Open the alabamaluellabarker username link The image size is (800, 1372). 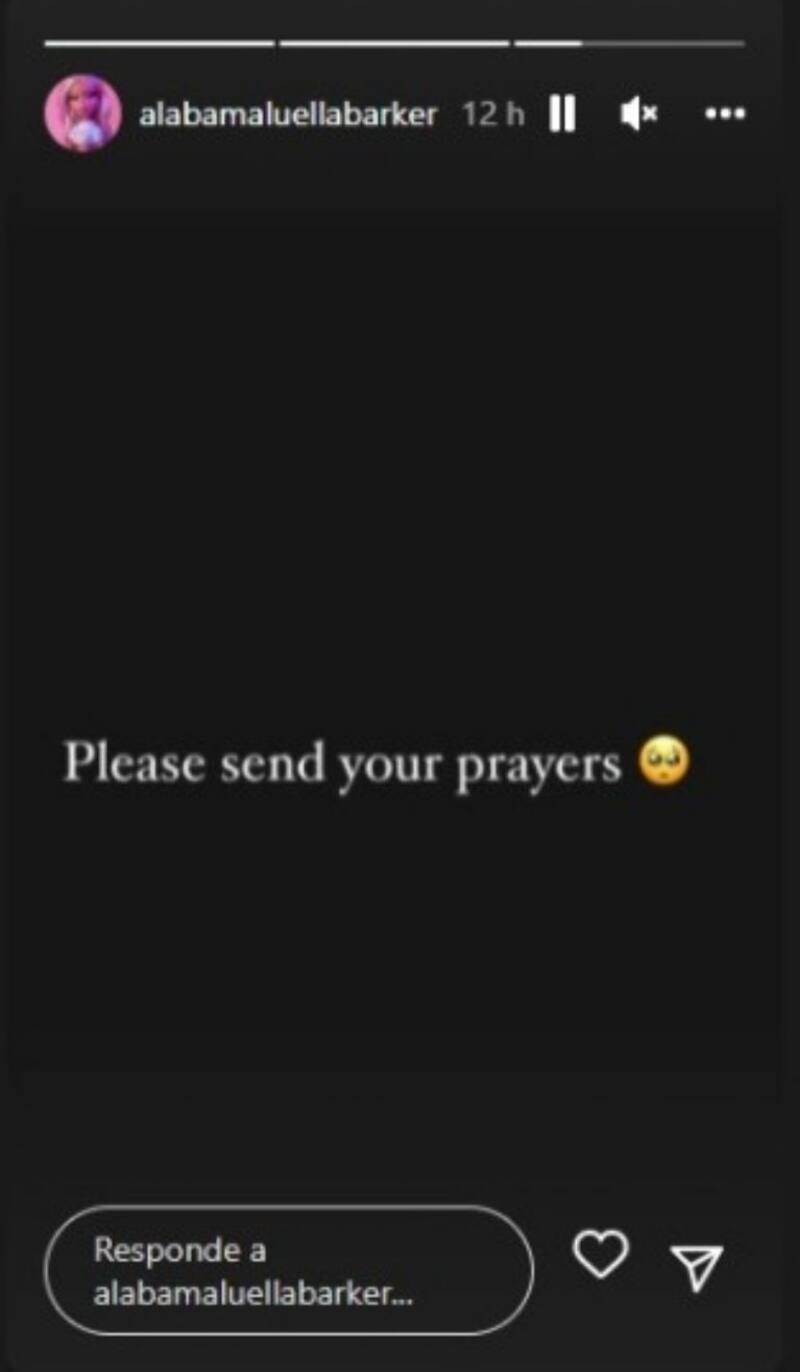pyautogui.click(x=288, y=115)
